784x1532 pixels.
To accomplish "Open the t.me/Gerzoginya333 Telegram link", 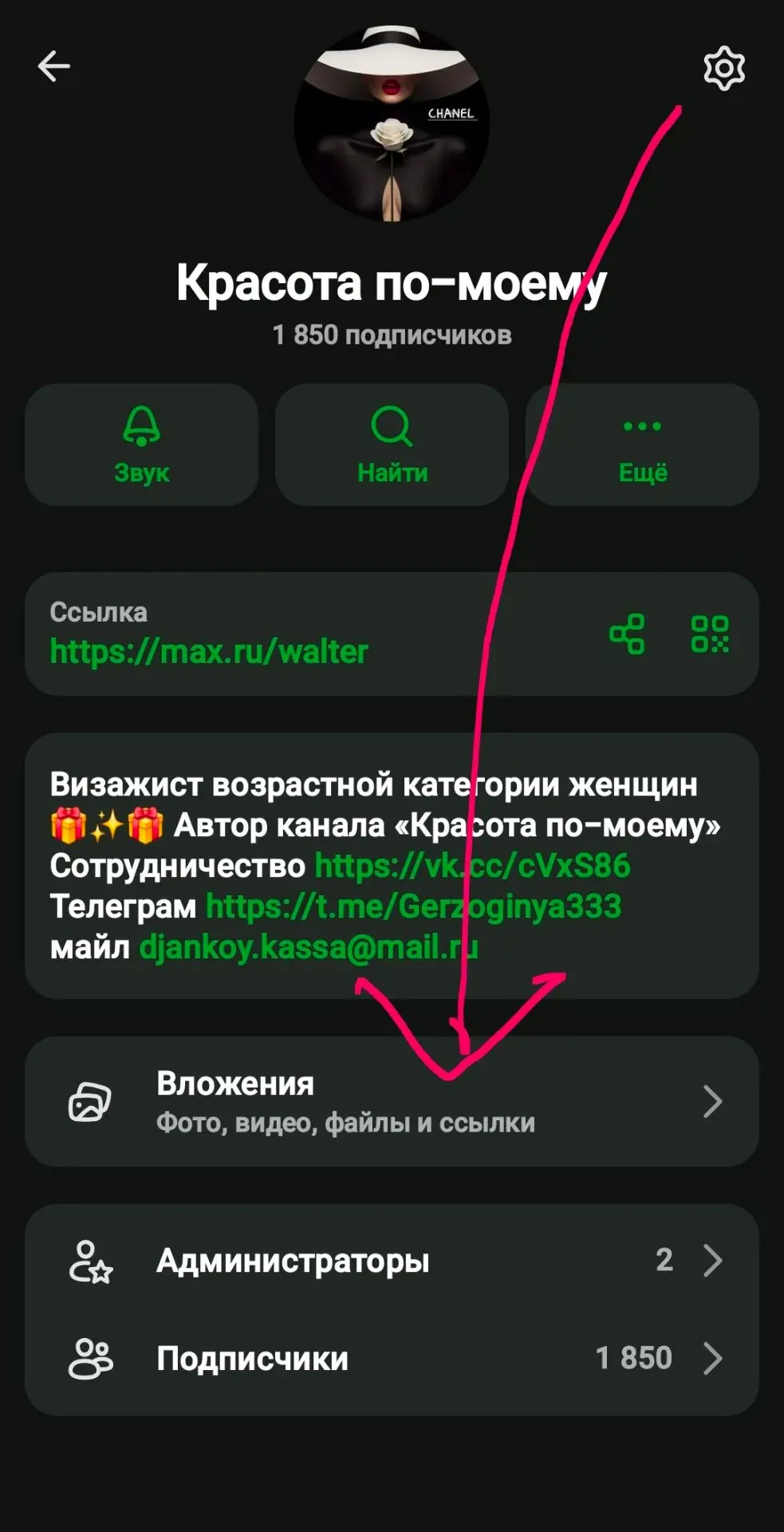I will [x=413, y=906].
